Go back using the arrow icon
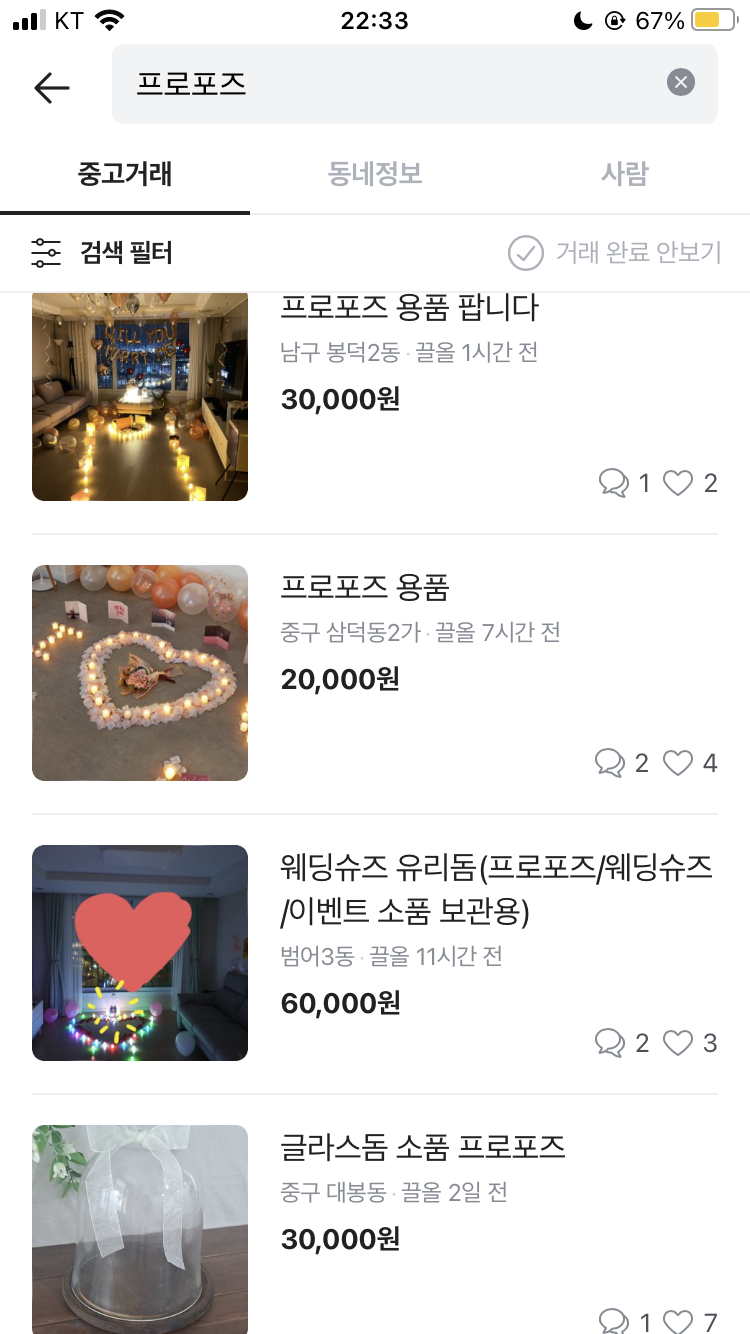750x1334 pixels. point(52,87)
